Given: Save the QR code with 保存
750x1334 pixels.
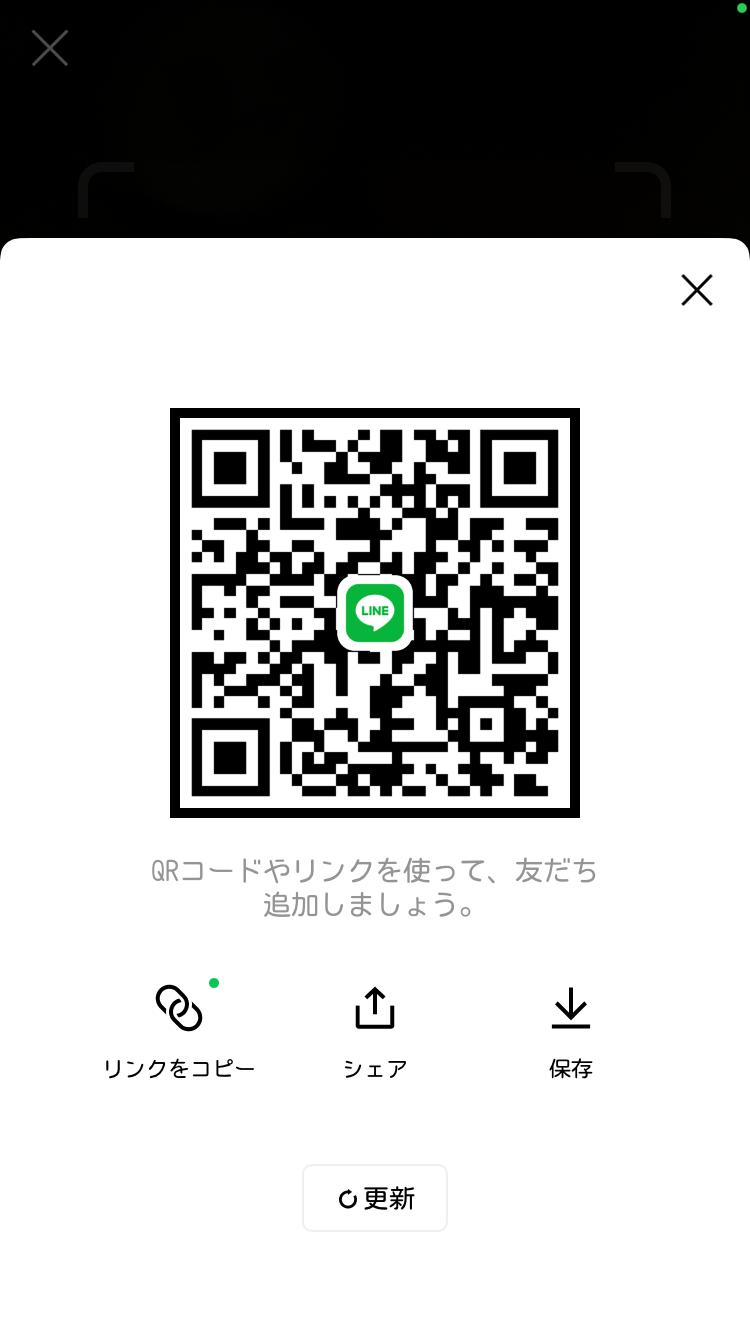Looking at the screenshot, I should point(571,1030).
